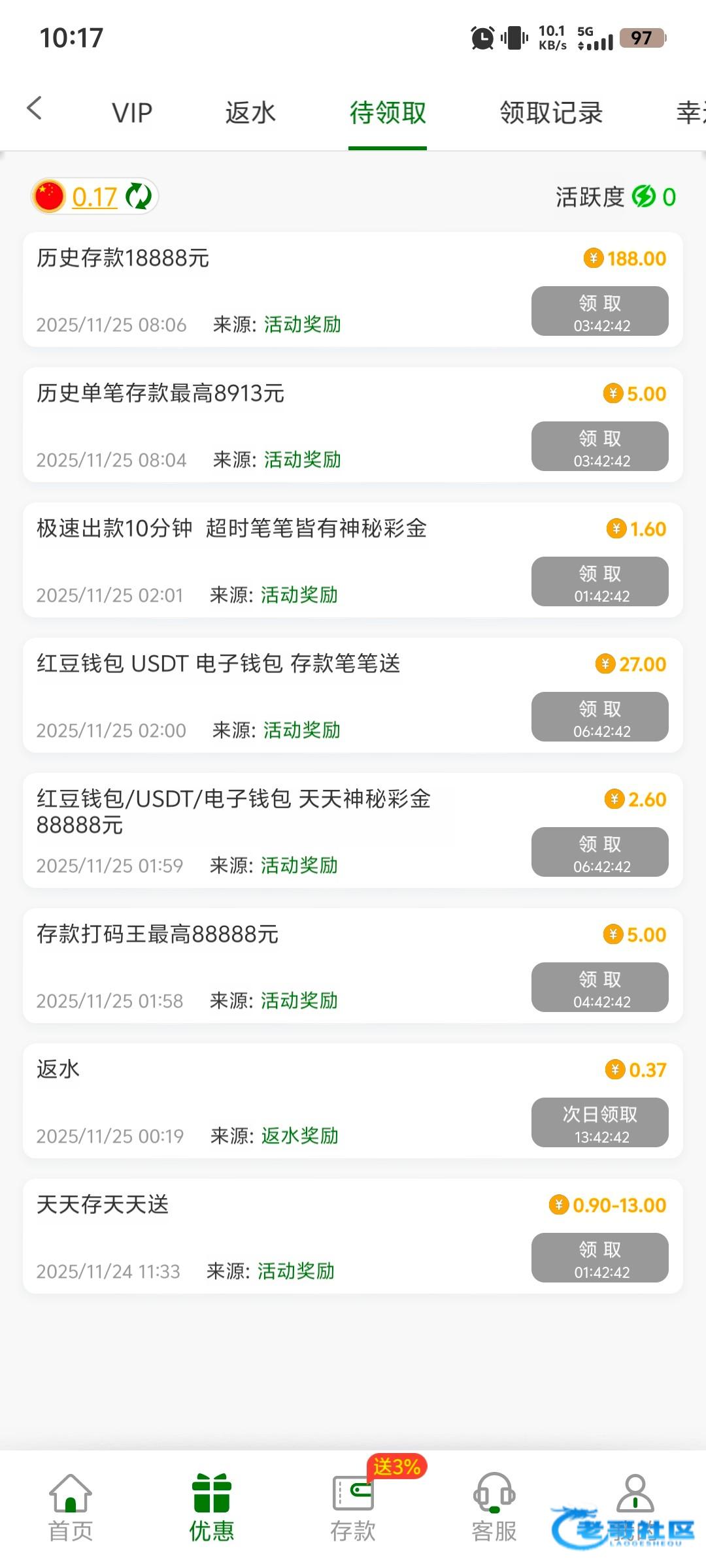The height and width of the screenshot is (1568, 706).
Task: Open the 返水 tab
Action: click(x=250, y=113)
